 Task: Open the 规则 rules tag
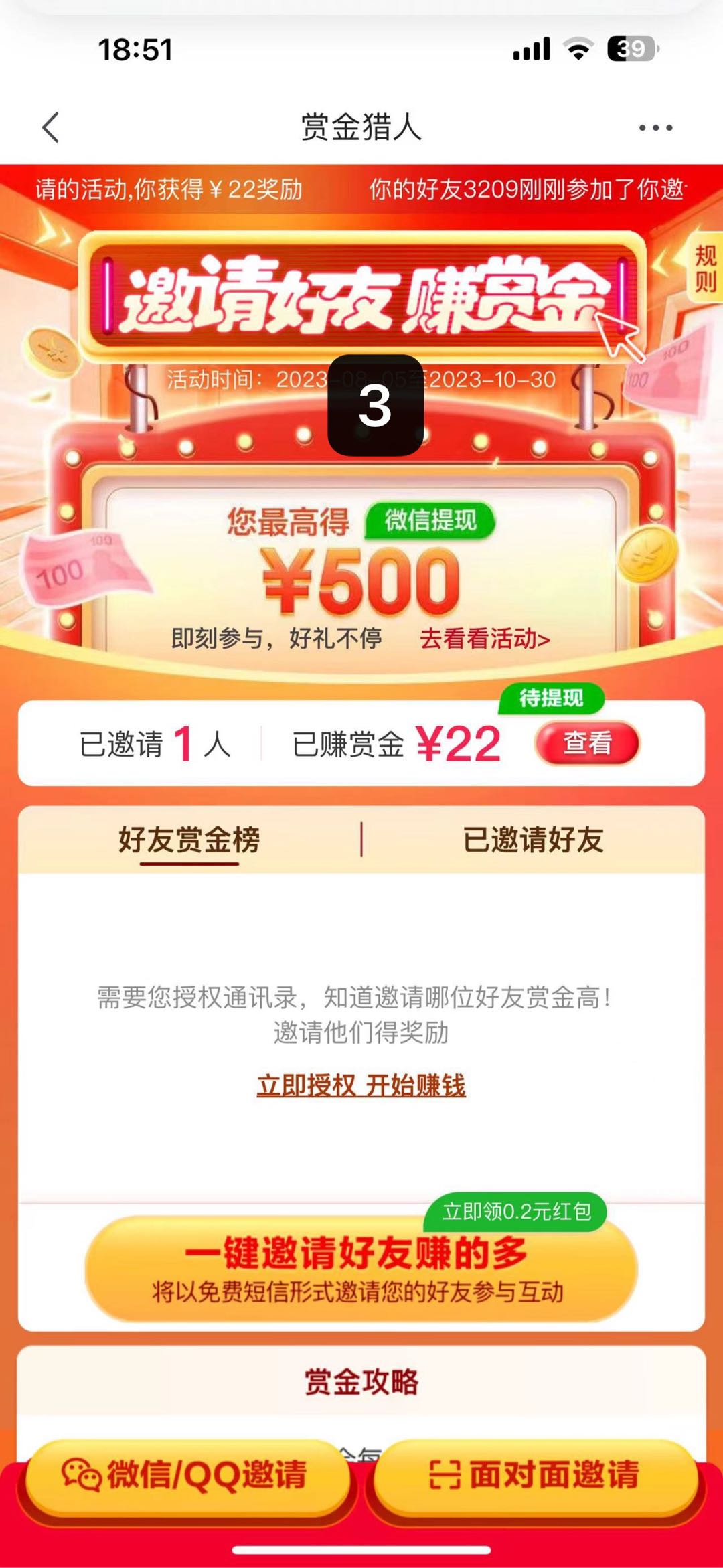click(705, 269)
